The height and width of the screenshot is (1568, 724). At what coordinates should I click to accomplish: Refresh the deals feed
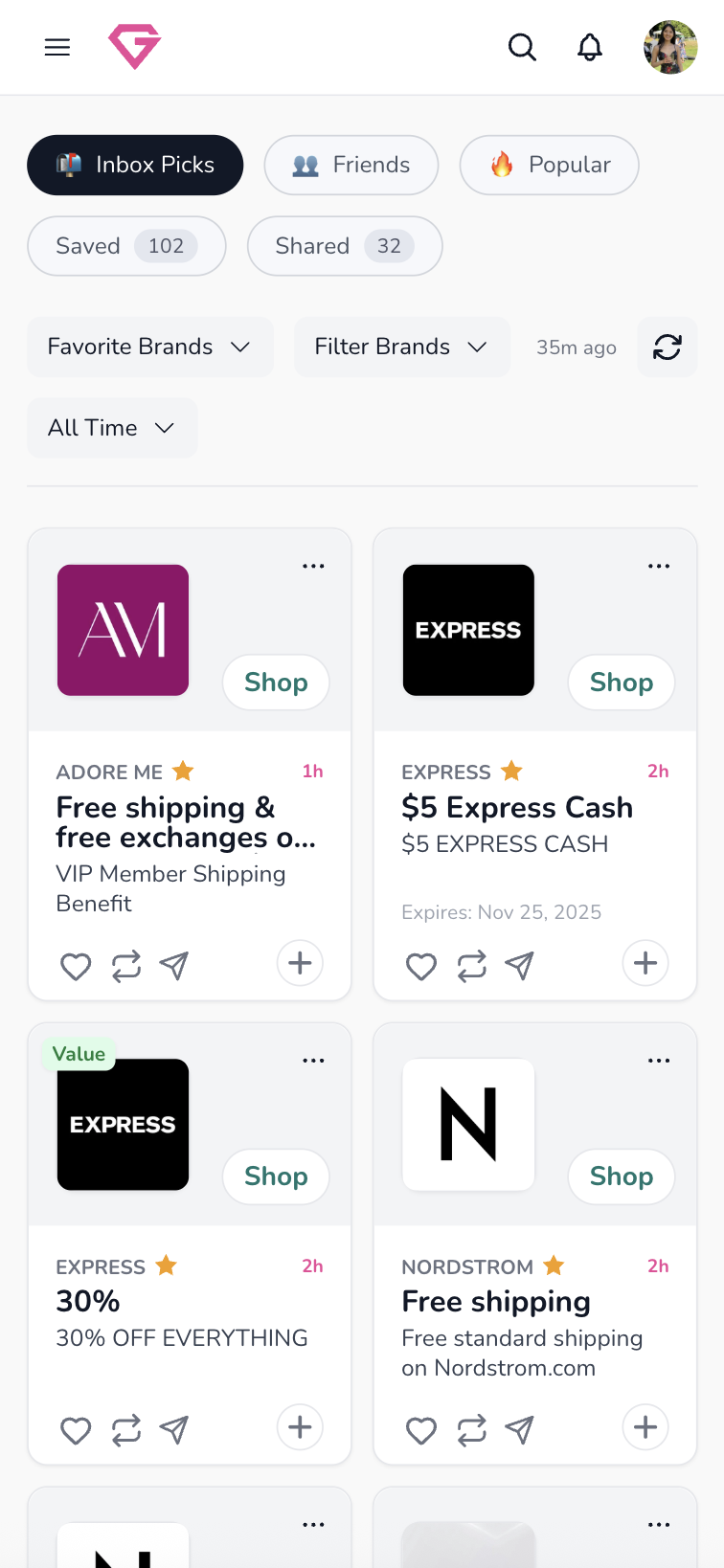[667, 347]
